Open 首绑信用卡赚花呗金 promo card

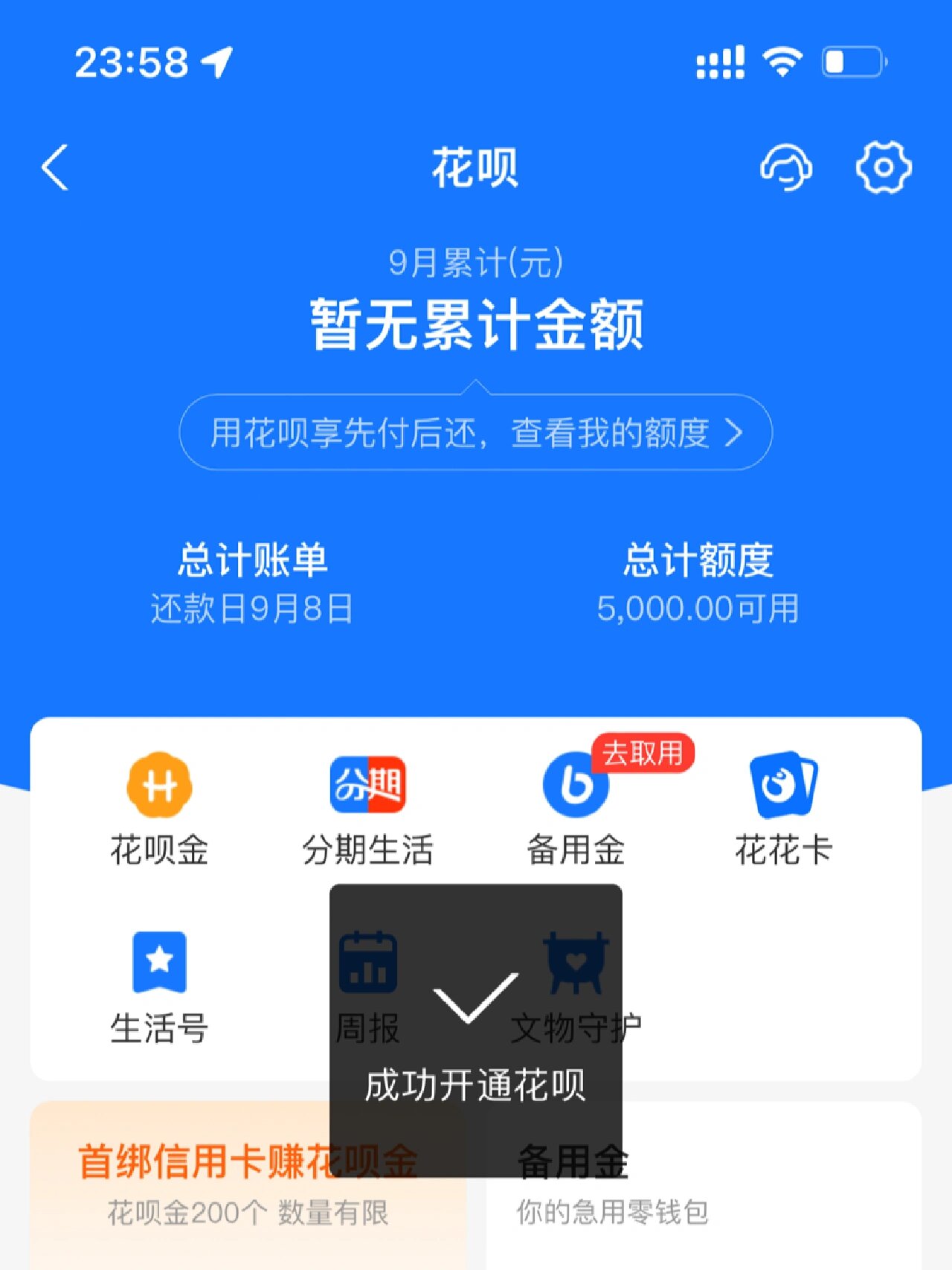pos(248,1184)
